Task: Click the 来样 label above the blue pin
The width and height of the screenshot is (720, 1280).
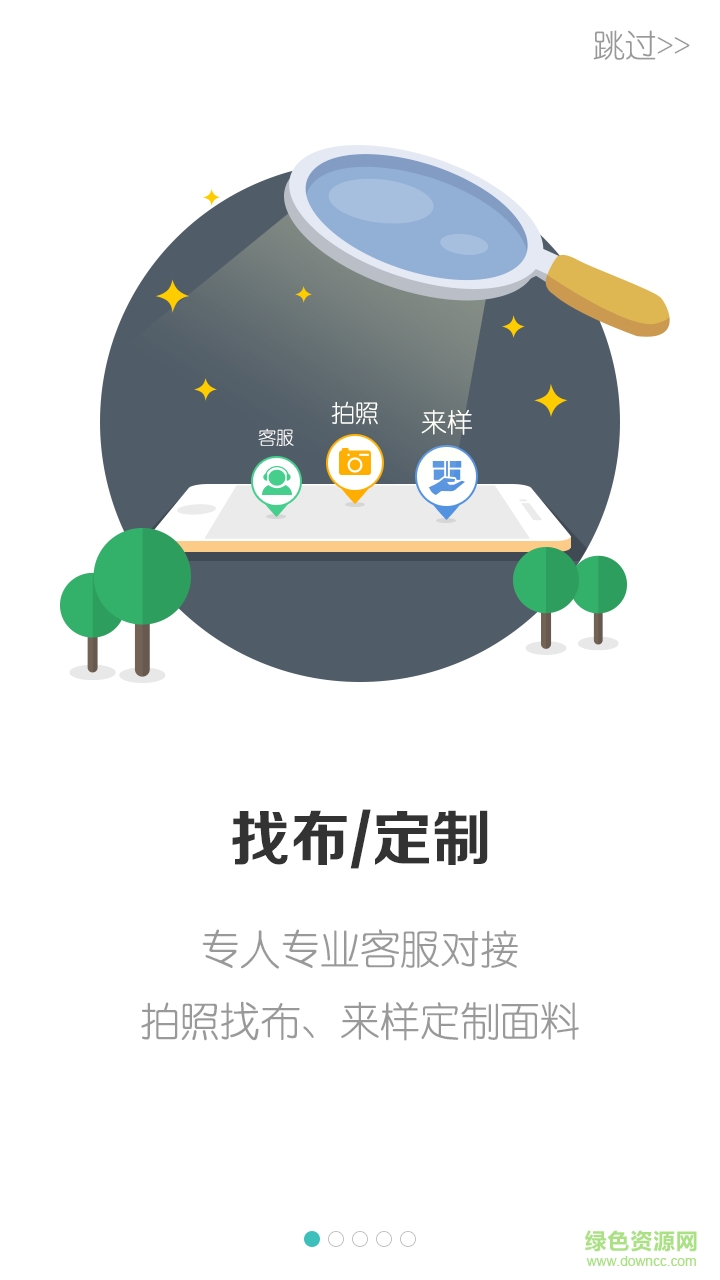Action: [x=447, y=423]
